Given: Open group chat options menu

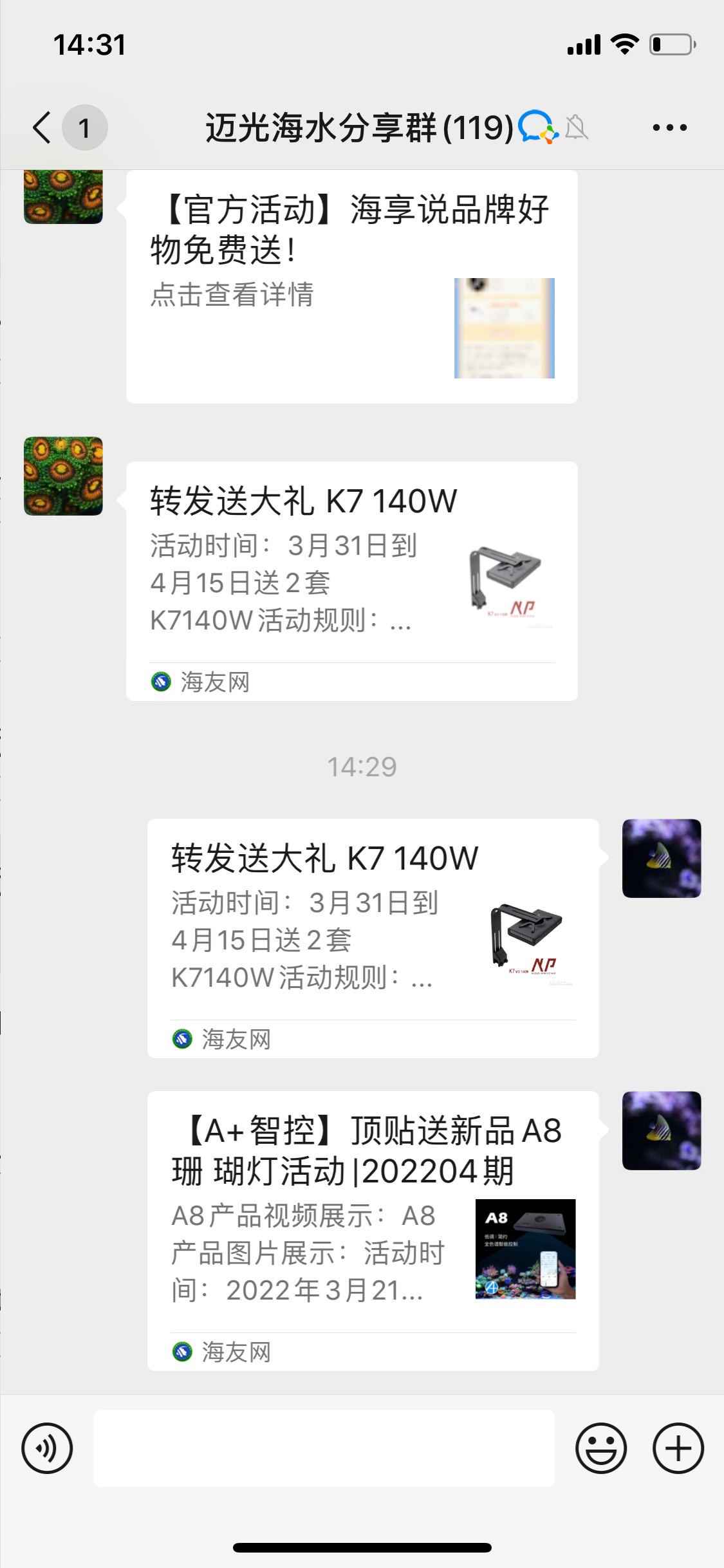Looking at the screenshot, I should (x=669, y=127).
